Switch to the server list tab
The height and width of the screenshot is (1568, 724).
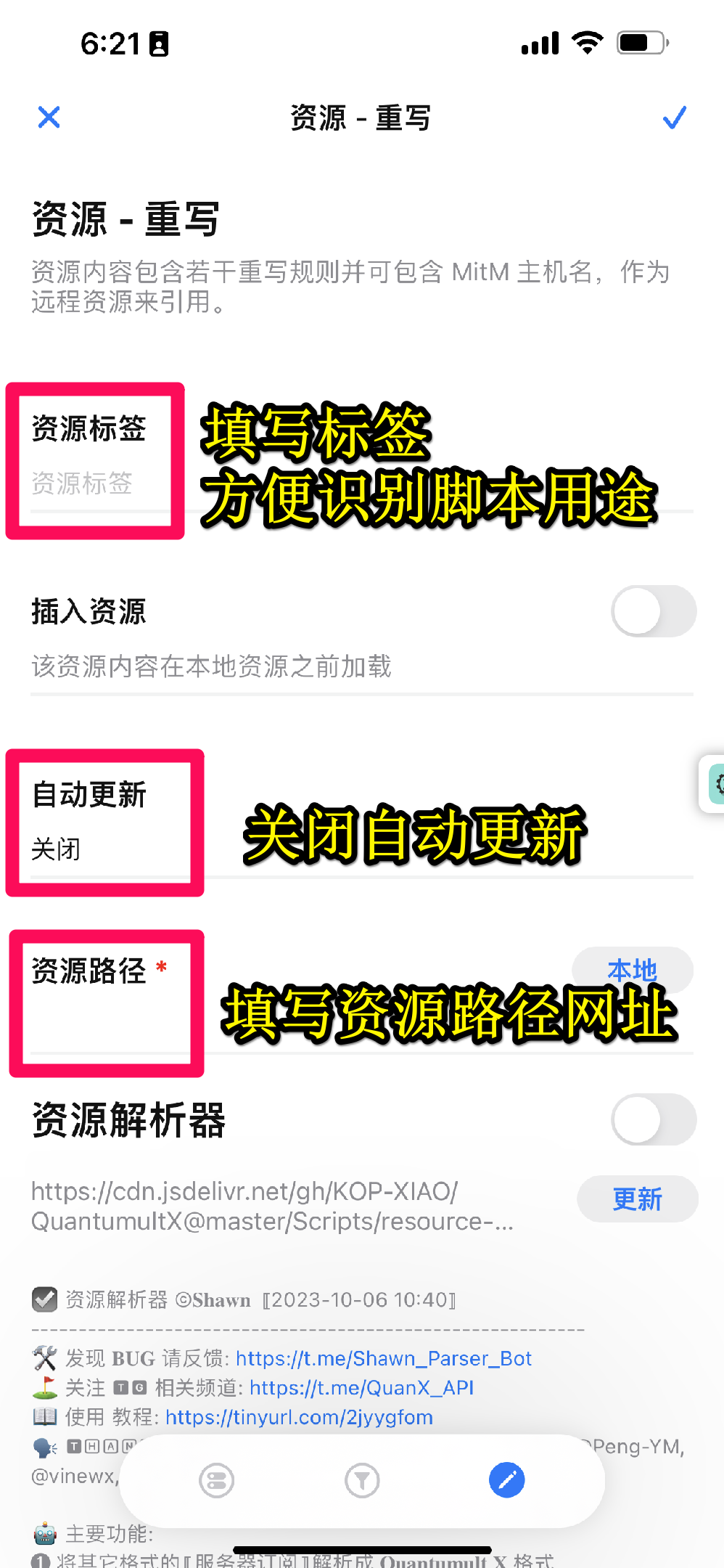(217, 1480)
